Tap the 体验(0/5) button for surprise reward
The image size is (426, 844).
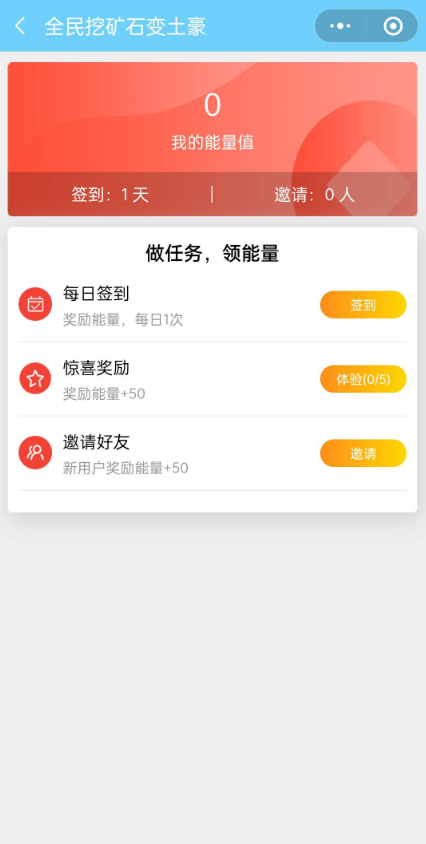tap(363, 379)
